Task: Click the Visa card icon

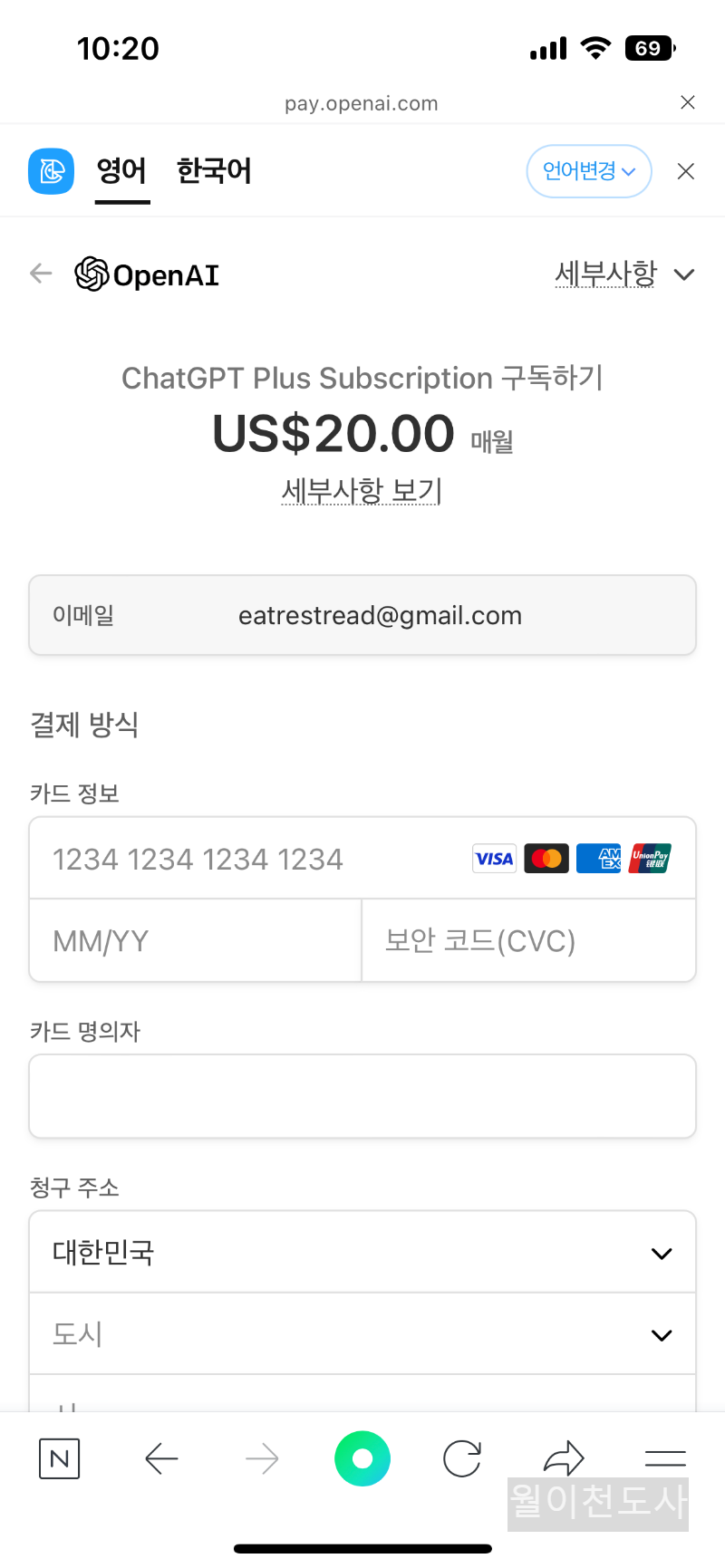Action: [494, 858]
